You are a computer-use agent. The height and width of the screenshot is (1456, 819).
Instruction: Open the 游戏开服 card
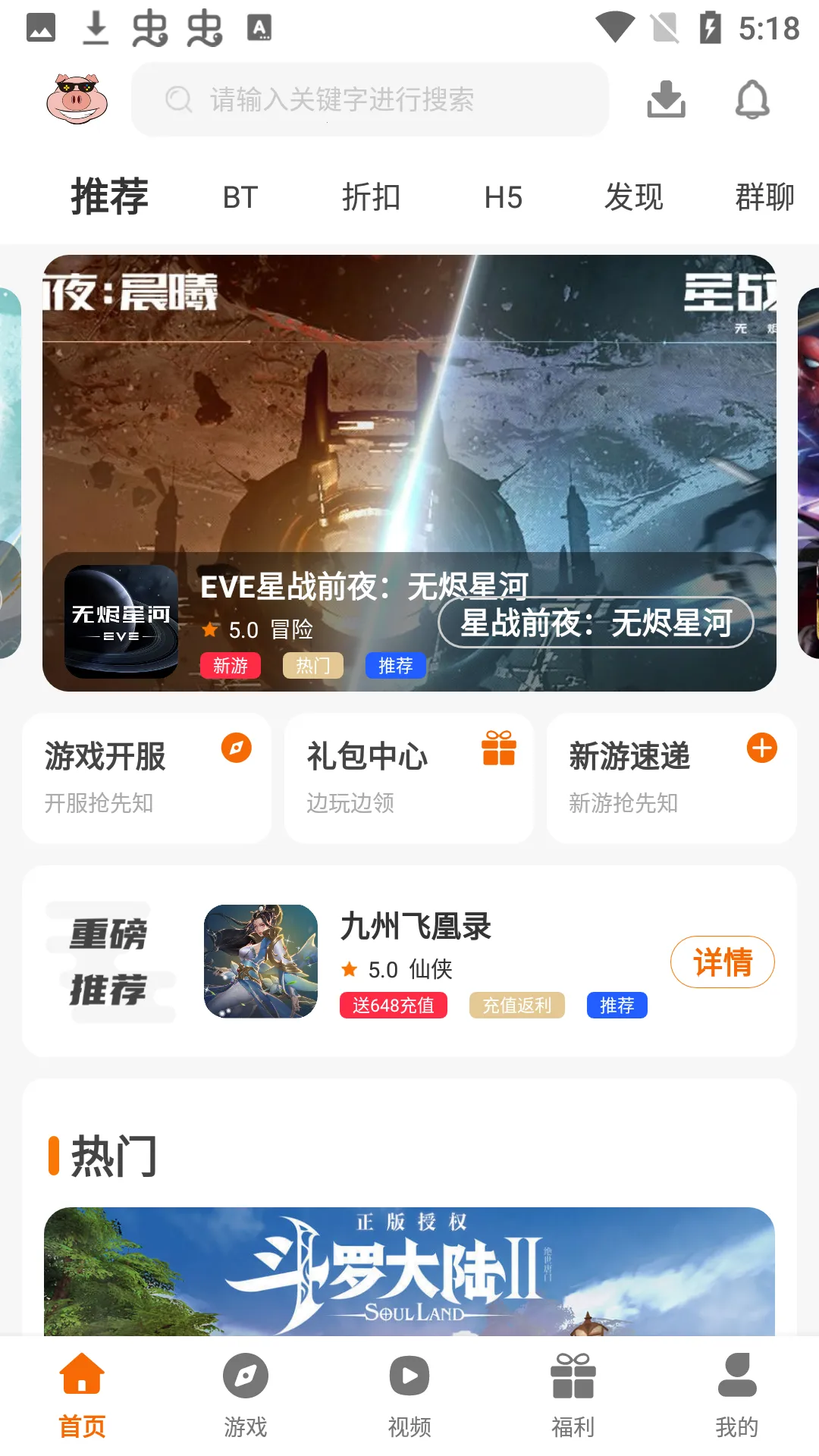[x=146, y=777]
